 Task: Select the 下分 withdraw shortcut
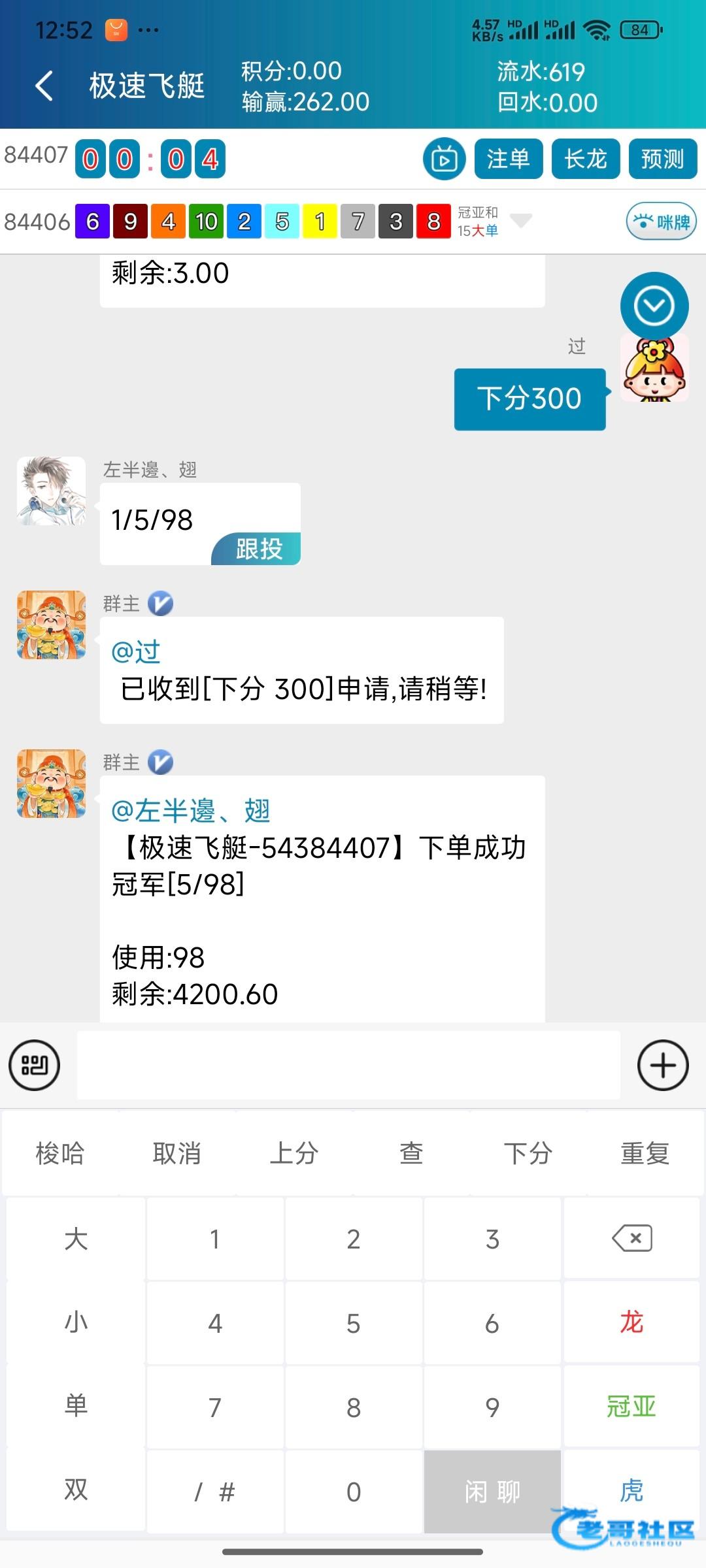tap(528, 1153)
